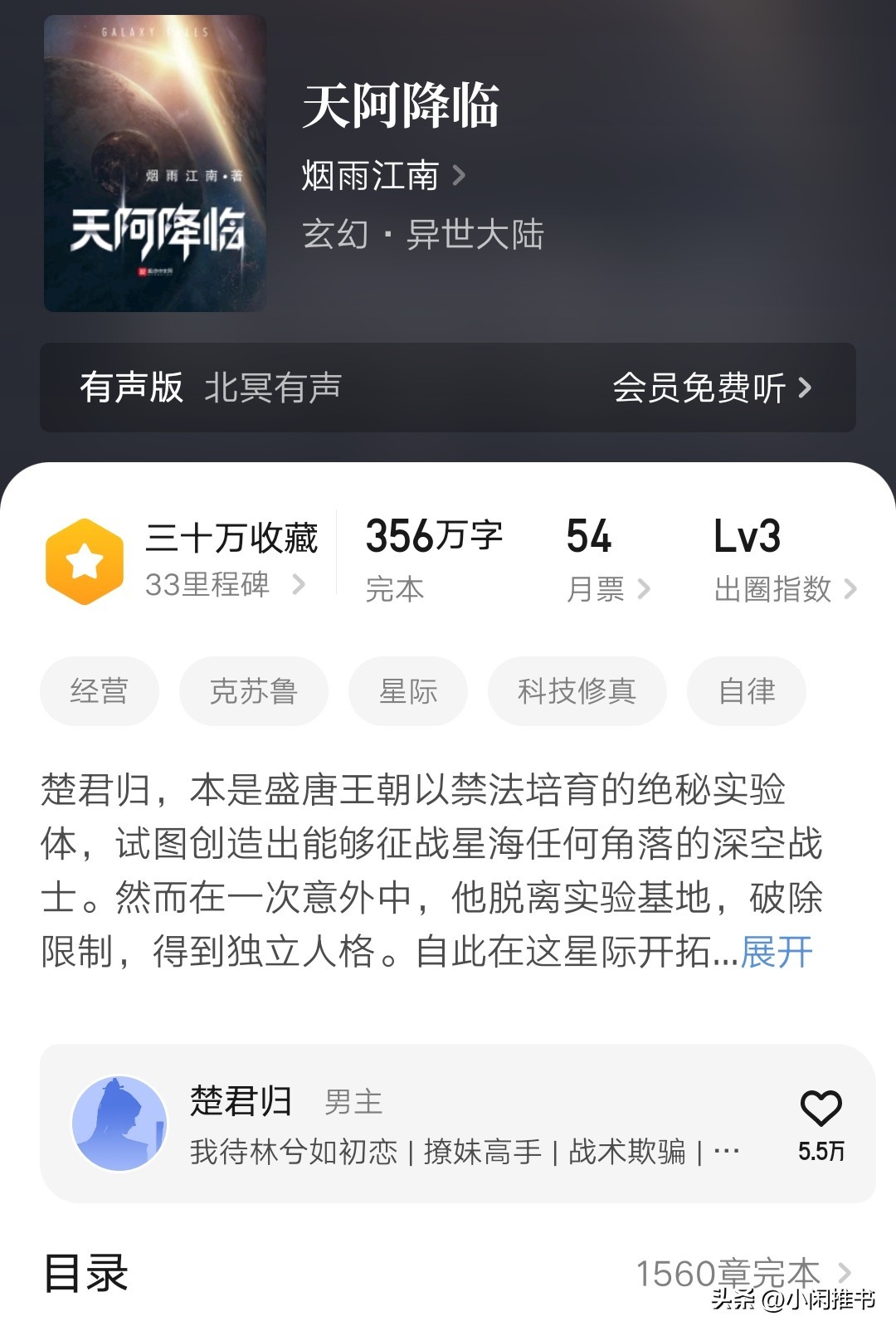896x1331 pixels.
Task: Select the 科技修真 tag chip
Action: point(577,691)
